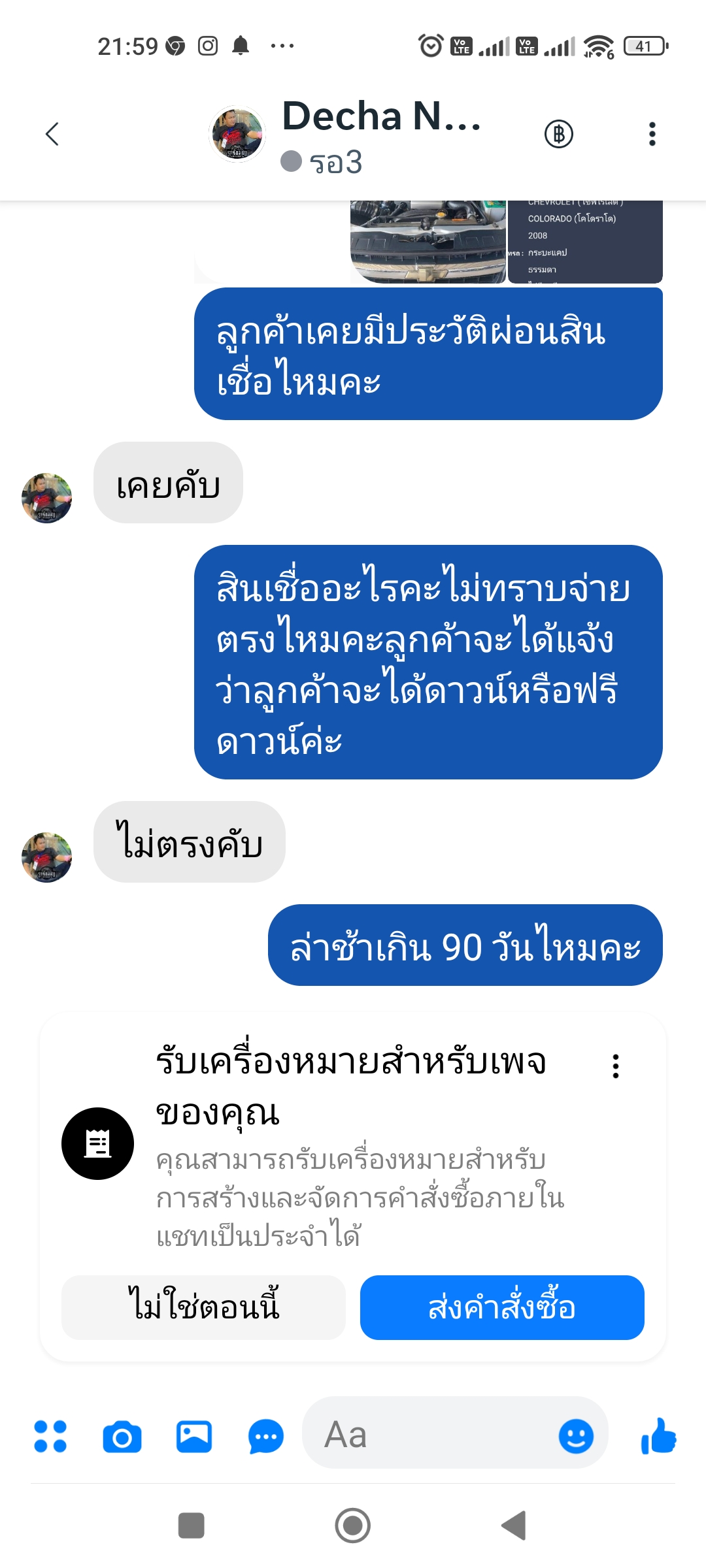Open the chat overflow menu
This screenshot has height=1568, width=706.
pos(652,134)
